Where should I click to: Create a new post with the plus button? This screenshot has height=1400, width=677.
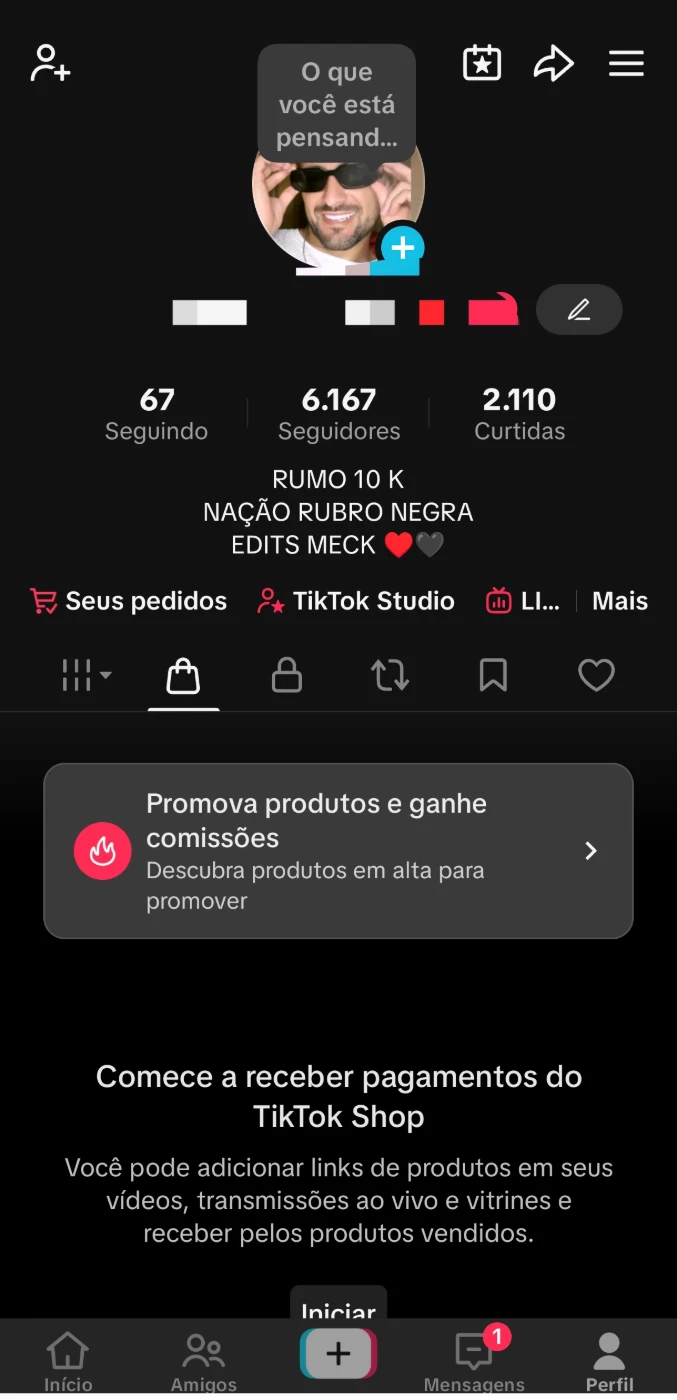tap(338, 1354)
